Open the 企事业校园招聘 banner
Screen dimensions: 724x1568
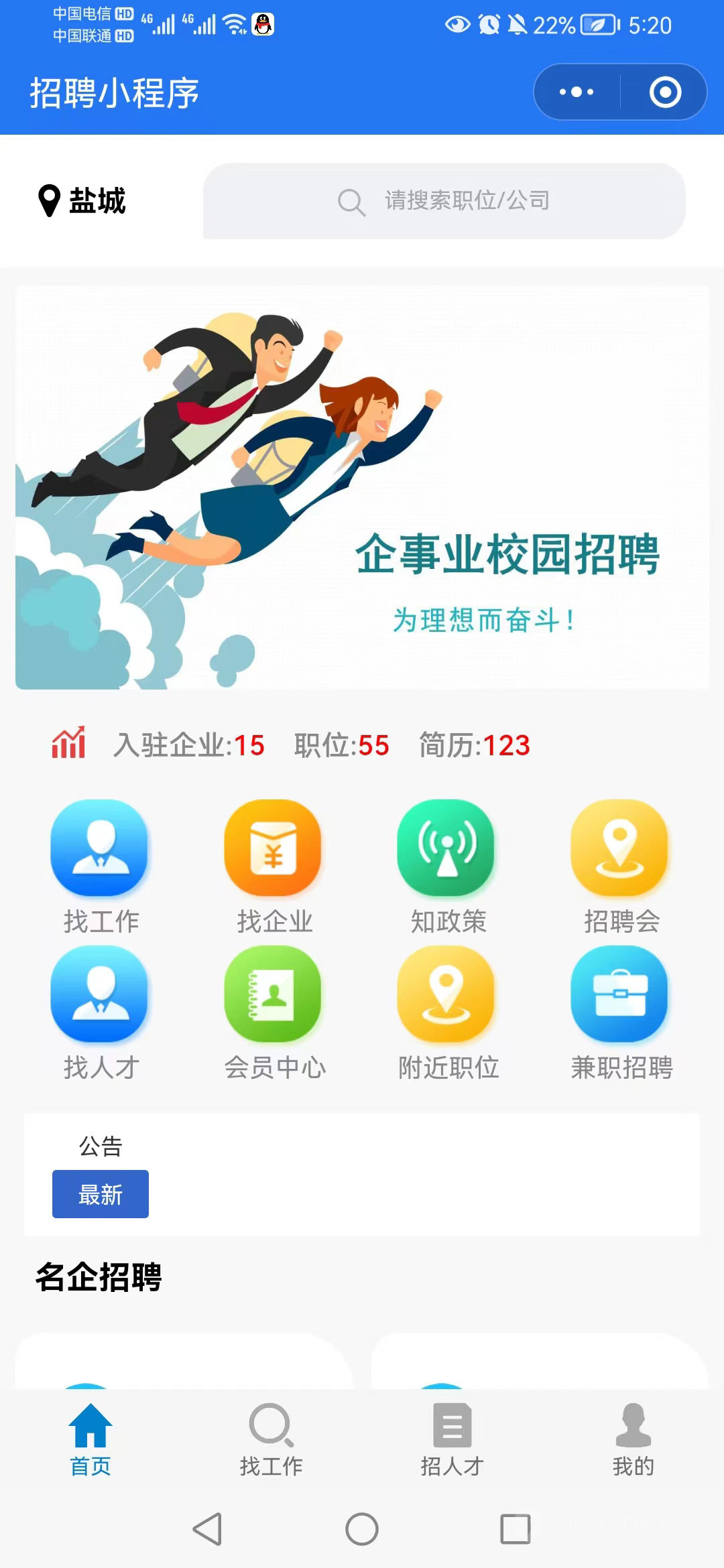[x=362, y=487]
